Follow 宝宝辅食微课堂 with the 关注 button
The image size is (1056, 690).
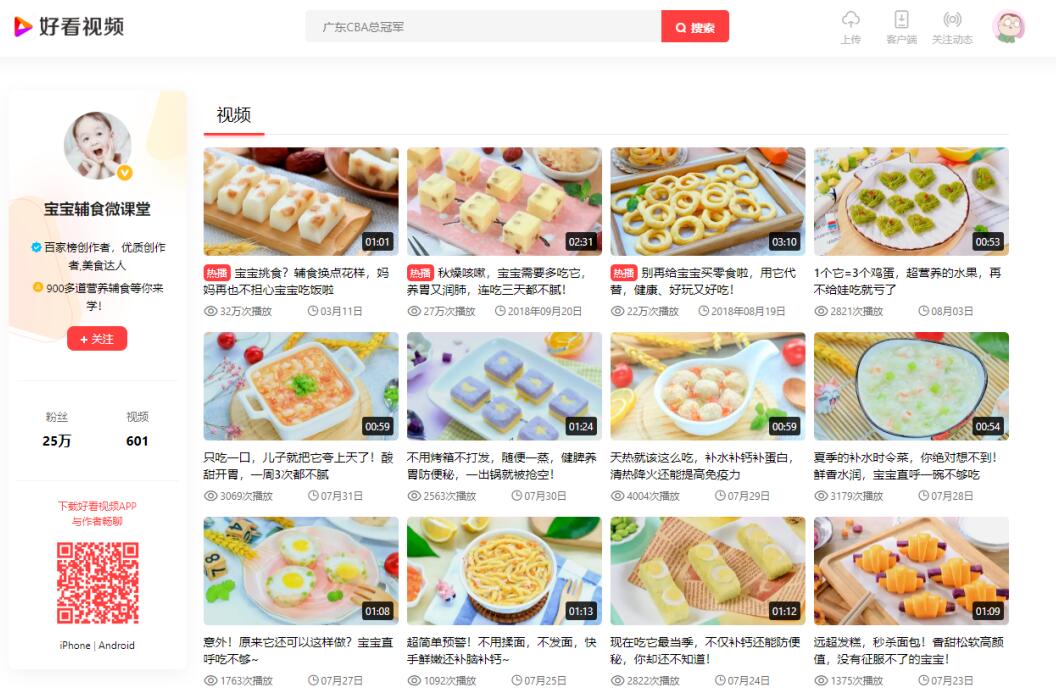click(x=97, y=339)
